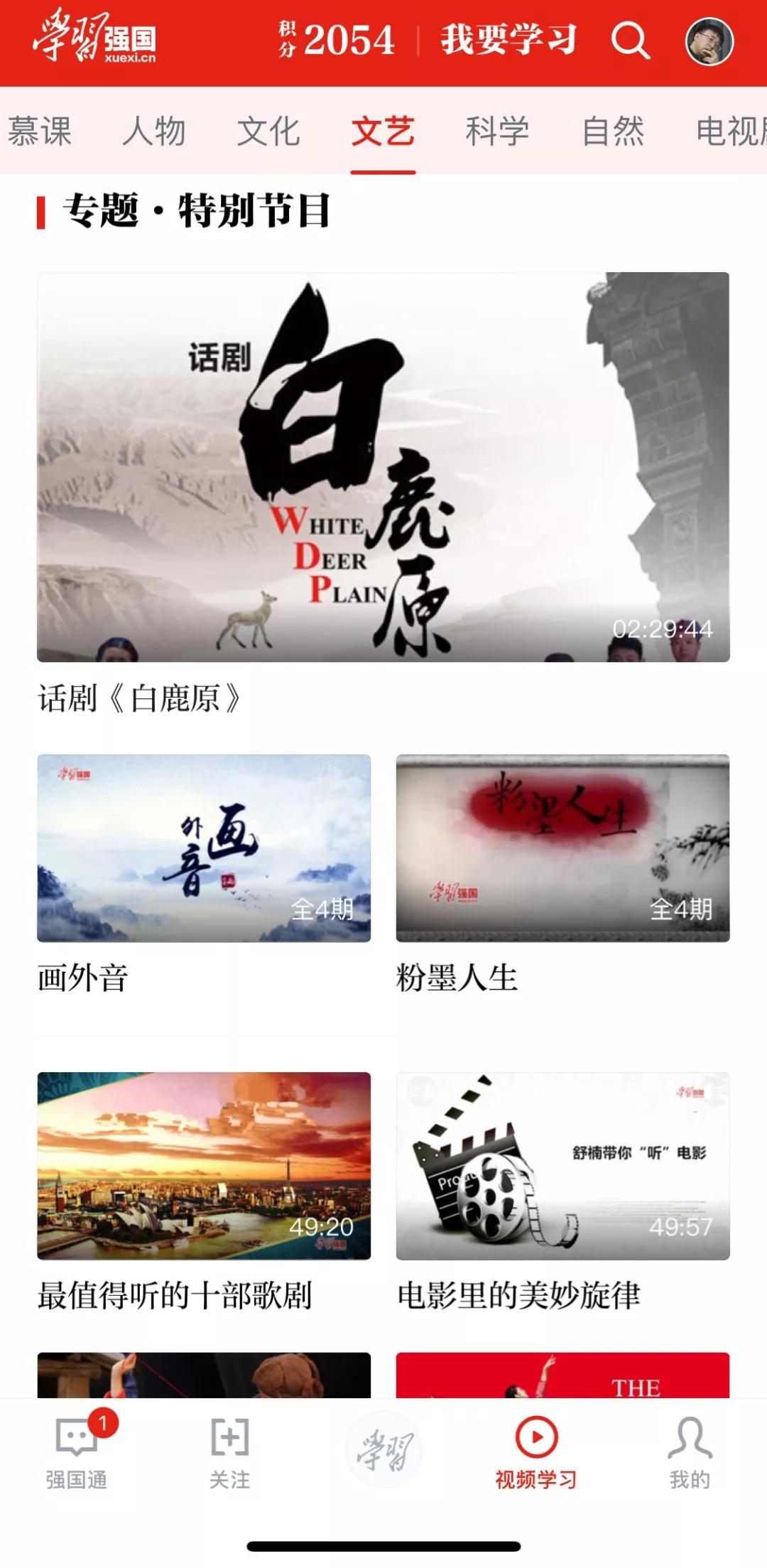Play the 话剧《白鹿原》 video
767x1568 pixels.
pos(383,467)
